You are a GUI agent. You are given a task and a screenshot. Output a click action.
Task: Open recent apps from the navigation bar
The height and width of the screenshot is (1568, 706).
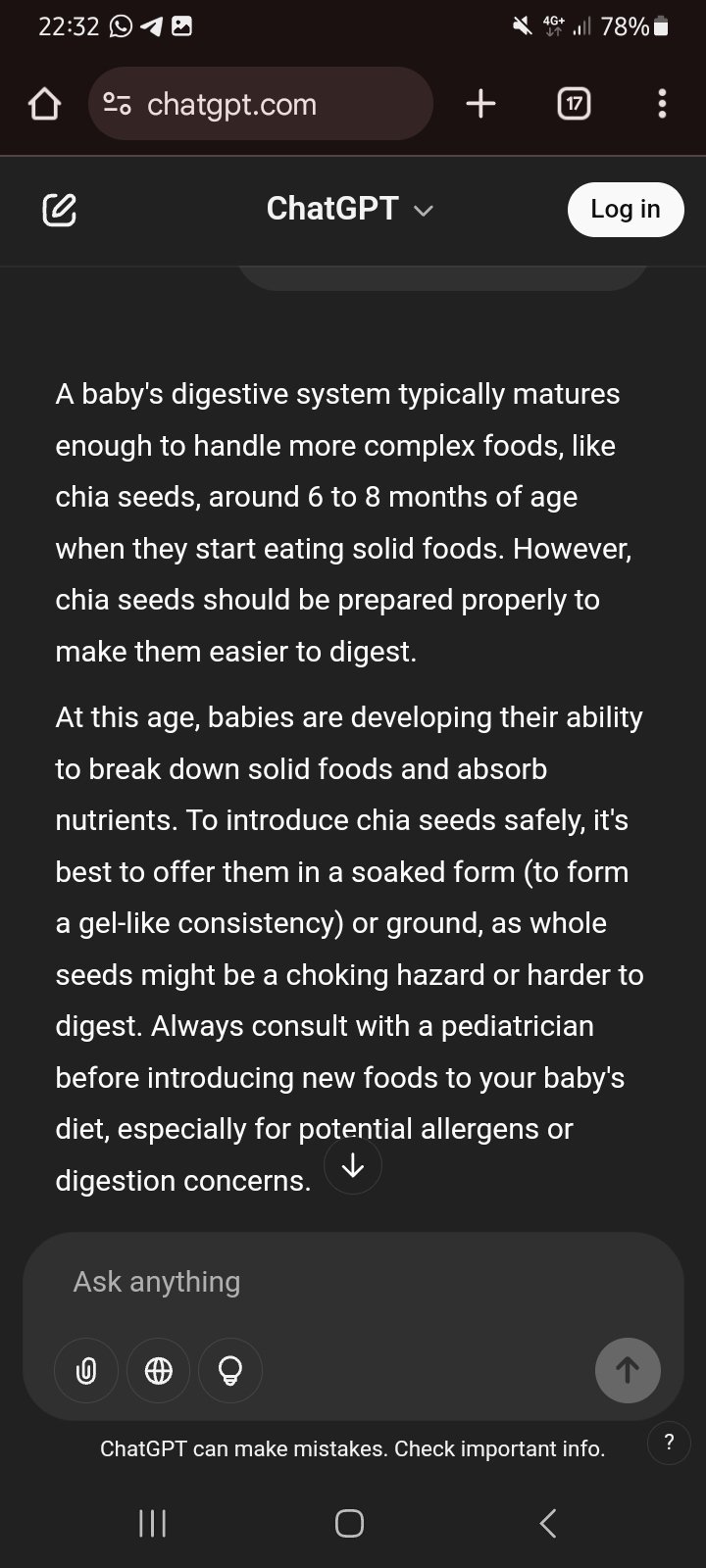(x=152, y=1523)
